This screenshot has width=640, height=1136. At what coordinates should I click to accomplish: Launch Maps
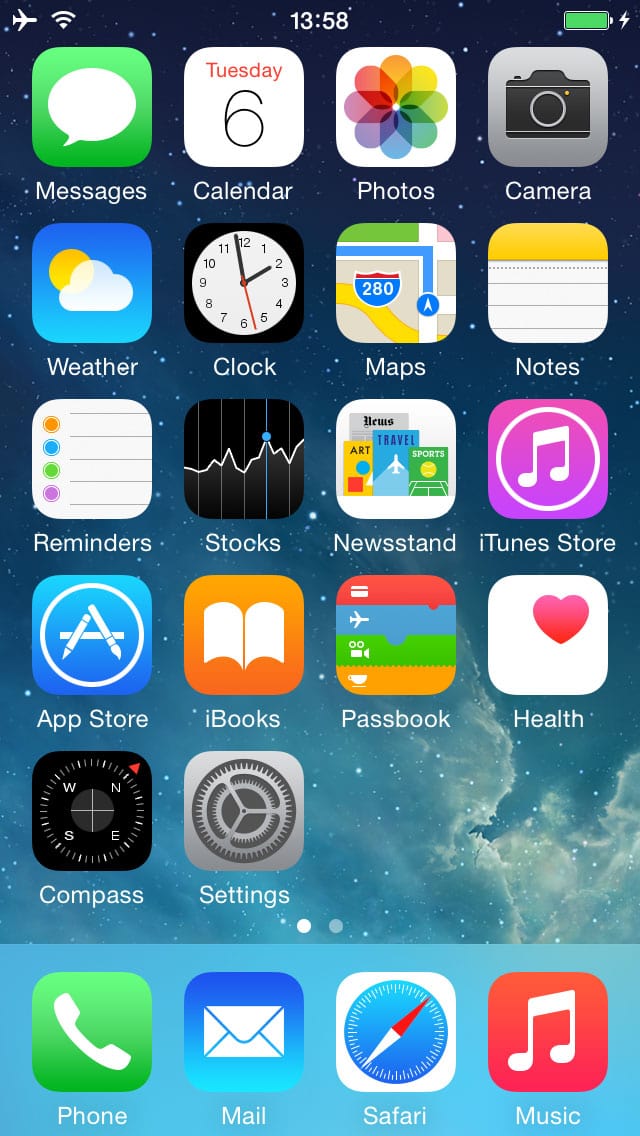point(396,283)
